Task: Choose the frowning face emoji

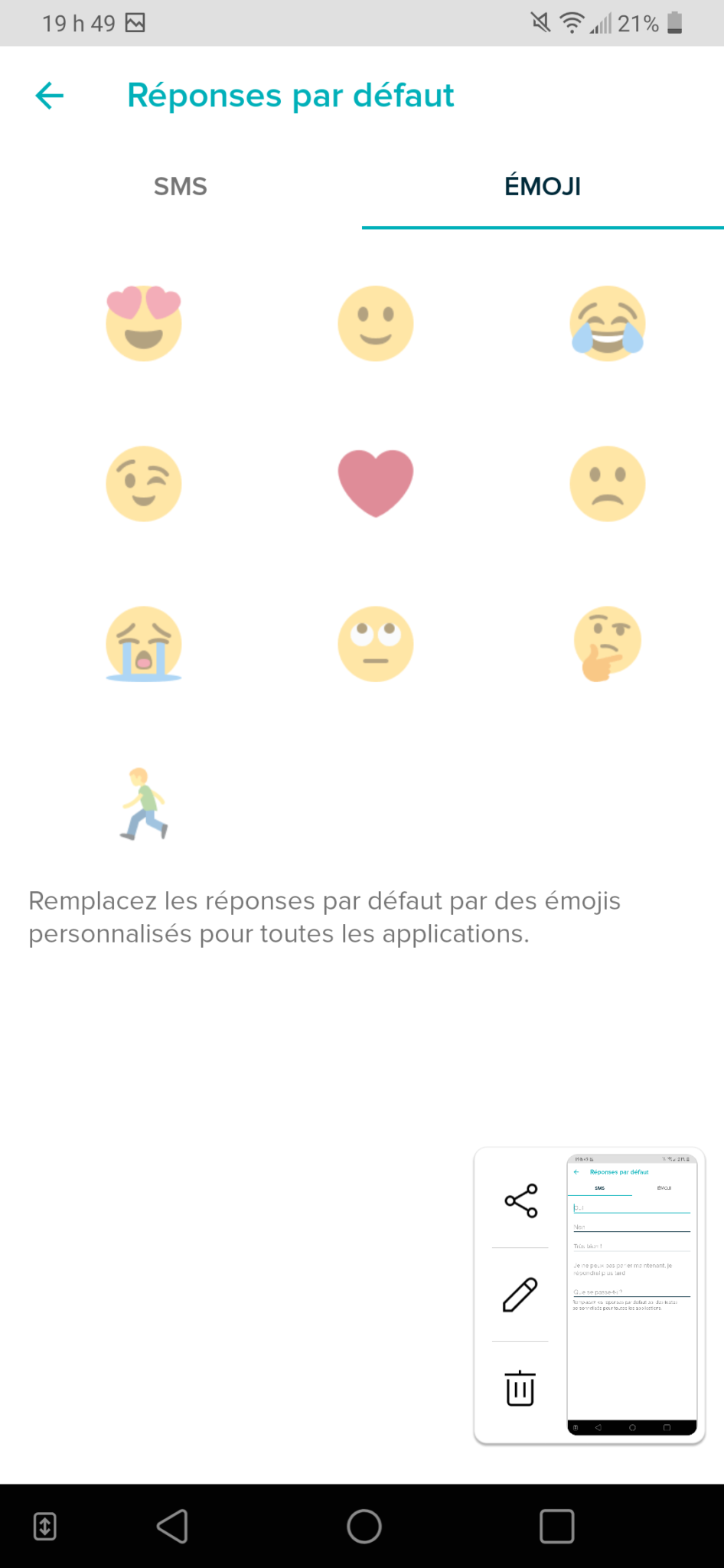Action: (x=608, y=484)
